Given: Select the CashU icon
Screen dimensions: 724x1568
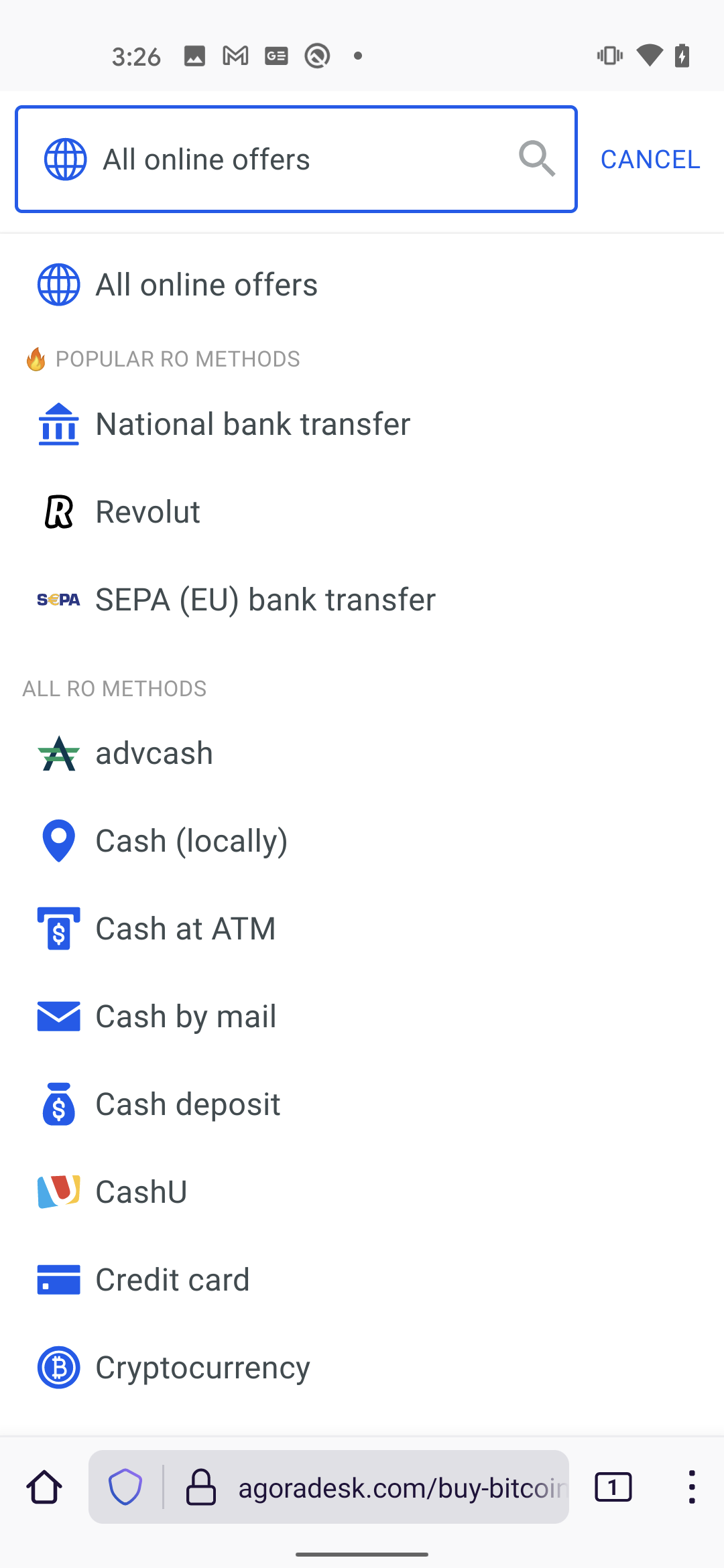Looking at the screenshot, I should (58, 1191).
